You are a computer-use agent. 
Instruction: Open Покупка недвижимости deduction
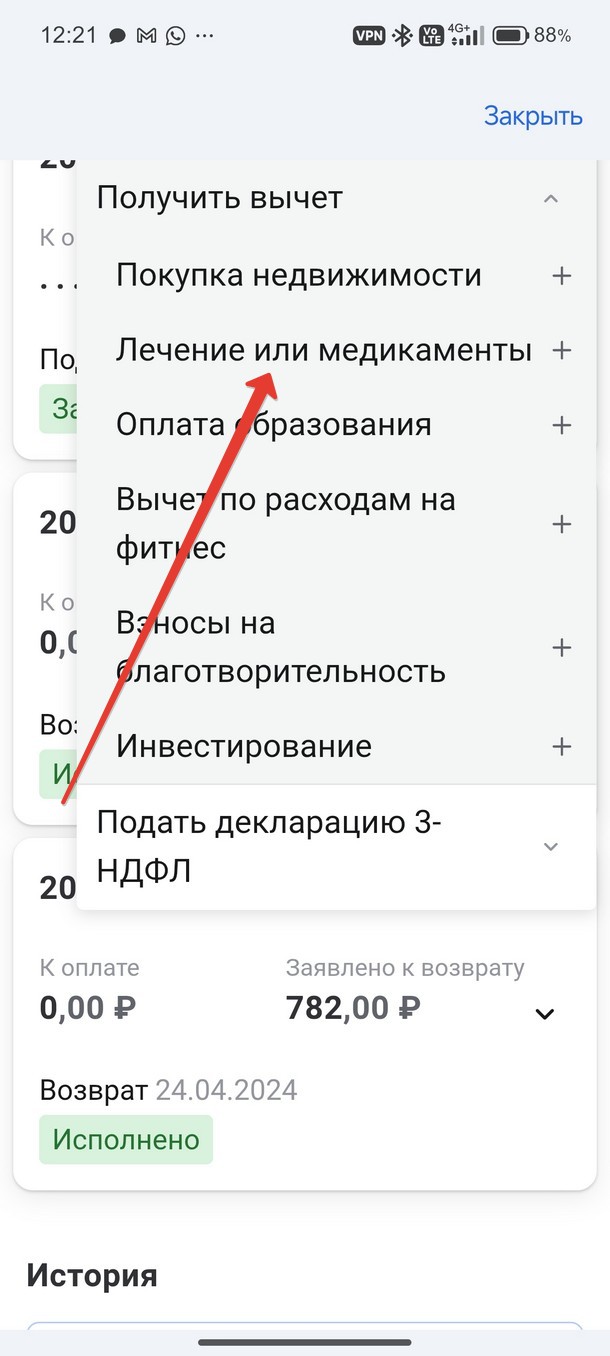point(298,275)
